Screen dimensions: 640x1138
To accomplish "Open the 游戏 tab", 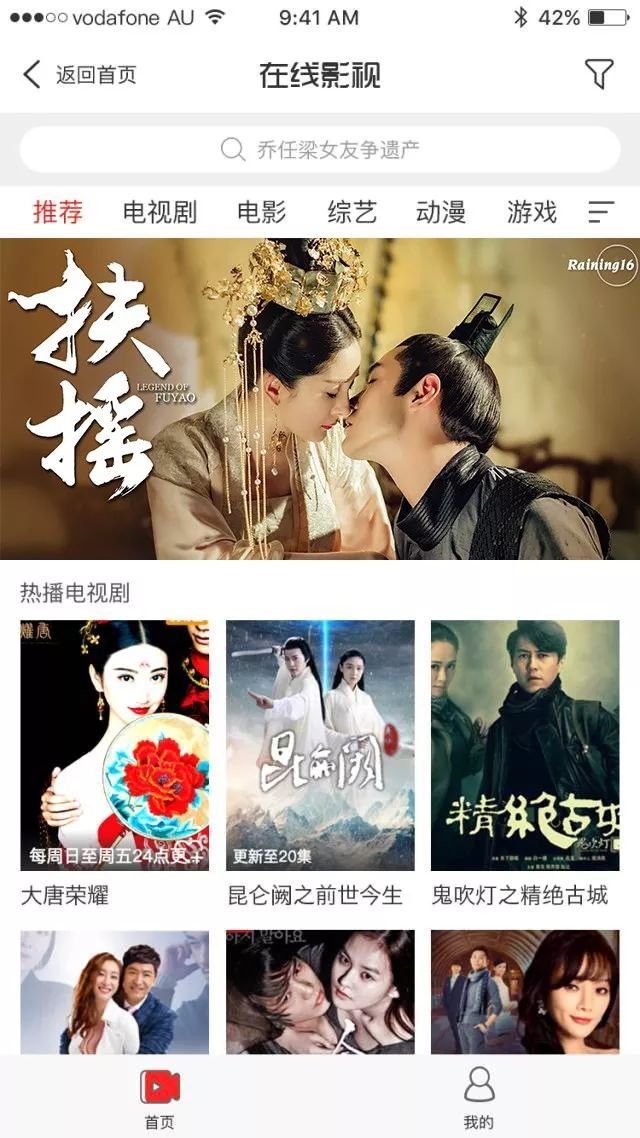I will (x=531, y=212).
